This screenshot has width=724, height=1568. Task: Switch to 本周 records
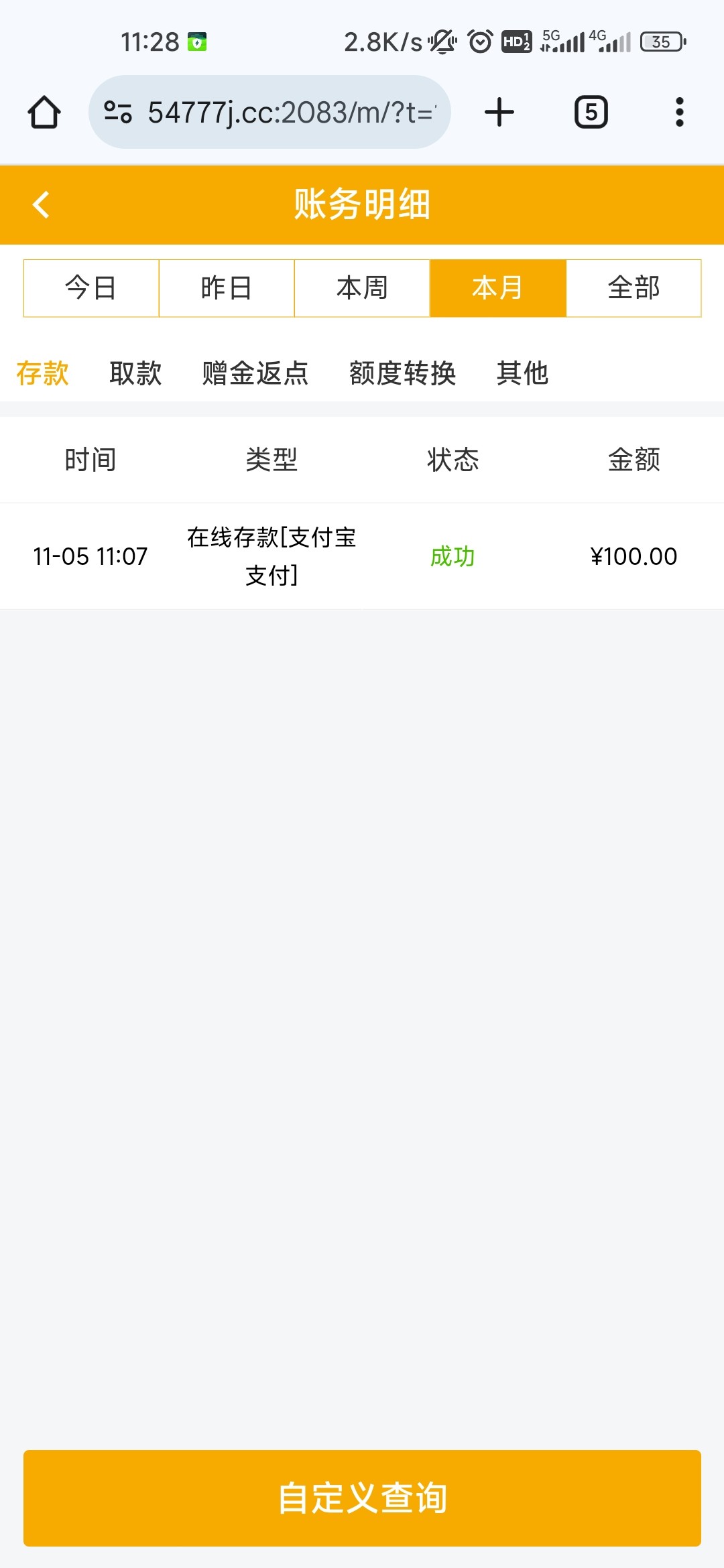[362, 288]
